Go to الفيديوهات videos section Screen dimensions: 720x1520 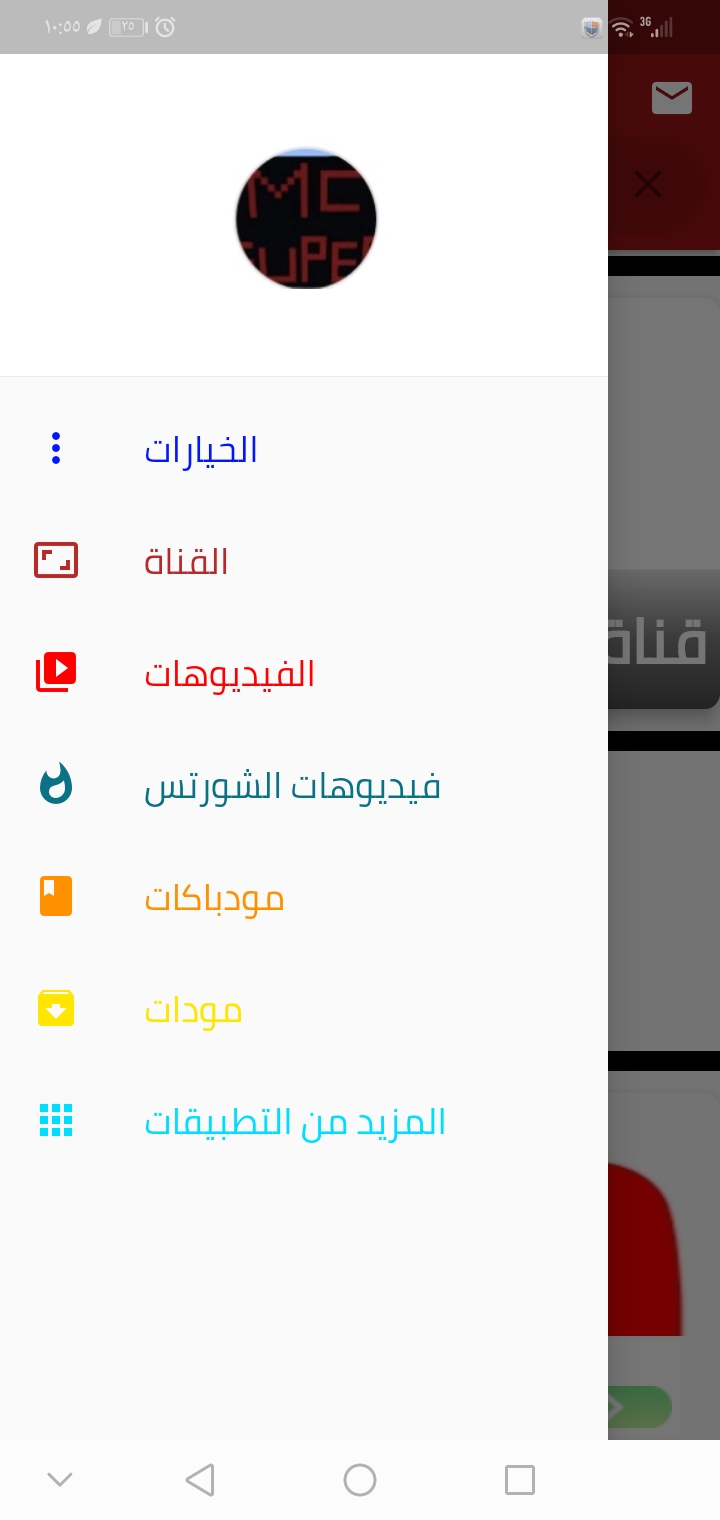coord(304,673)
